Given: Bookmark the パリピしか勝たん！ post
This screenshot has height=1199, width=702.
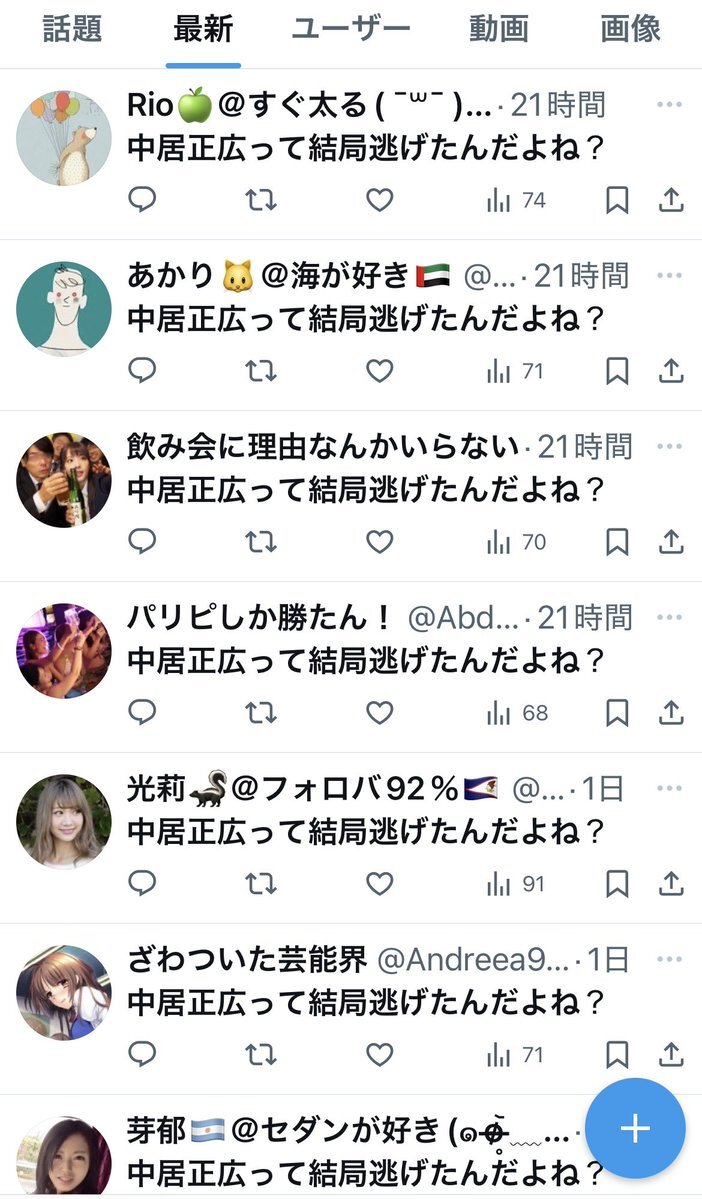Looking at the screenshot, I should pos(617,713).
